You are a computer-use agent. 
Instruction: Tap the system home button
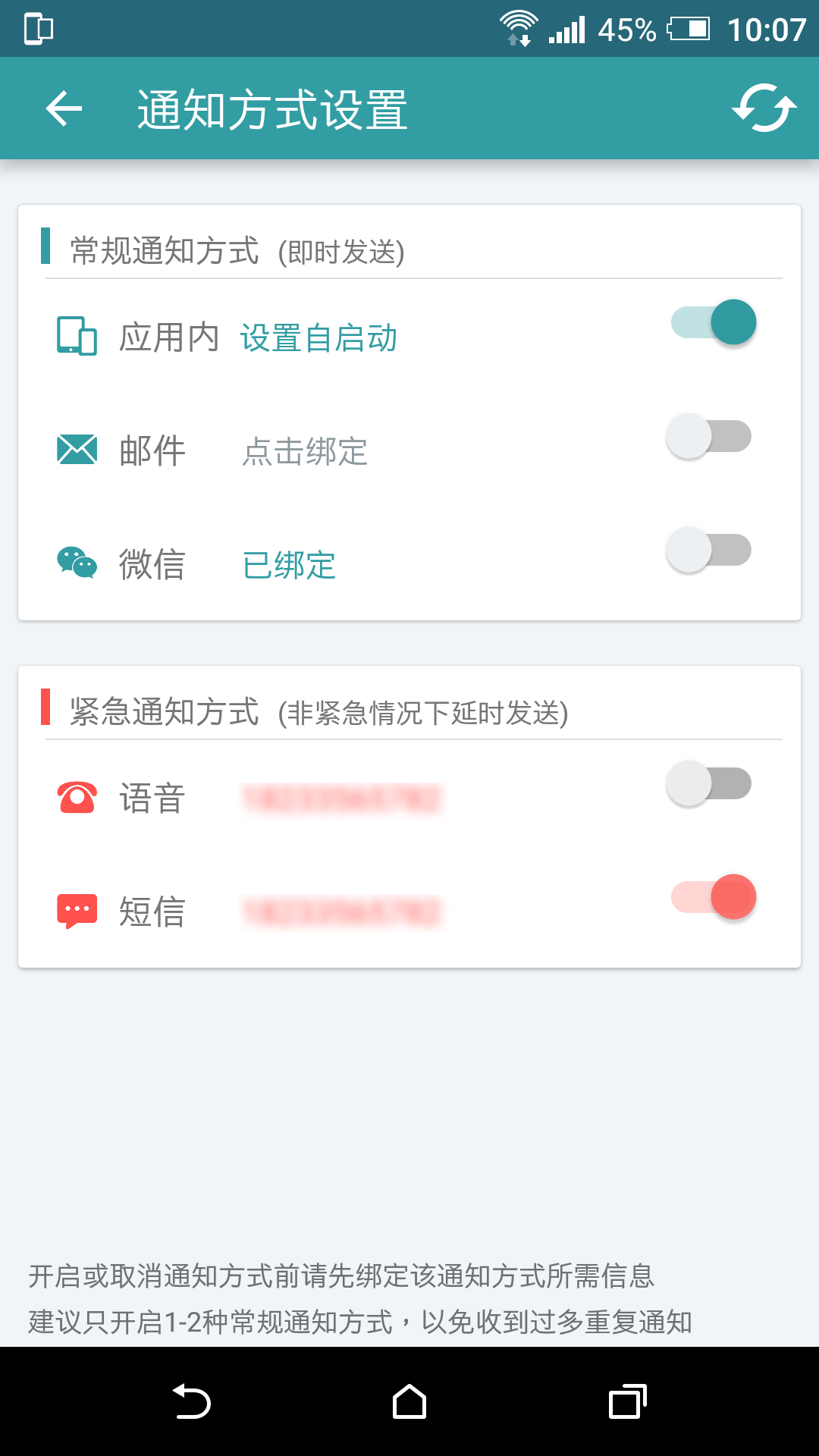pyautogui.click(x=409, y=1401)
